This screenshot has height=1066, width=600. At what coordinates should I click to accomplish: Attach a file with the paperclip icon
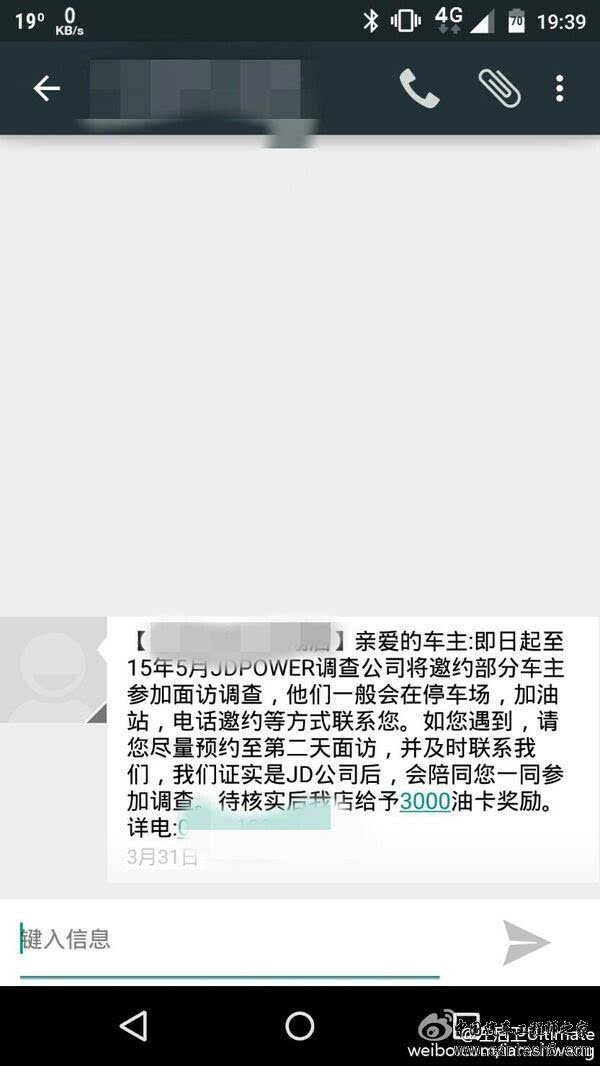[x=499, y=88]
